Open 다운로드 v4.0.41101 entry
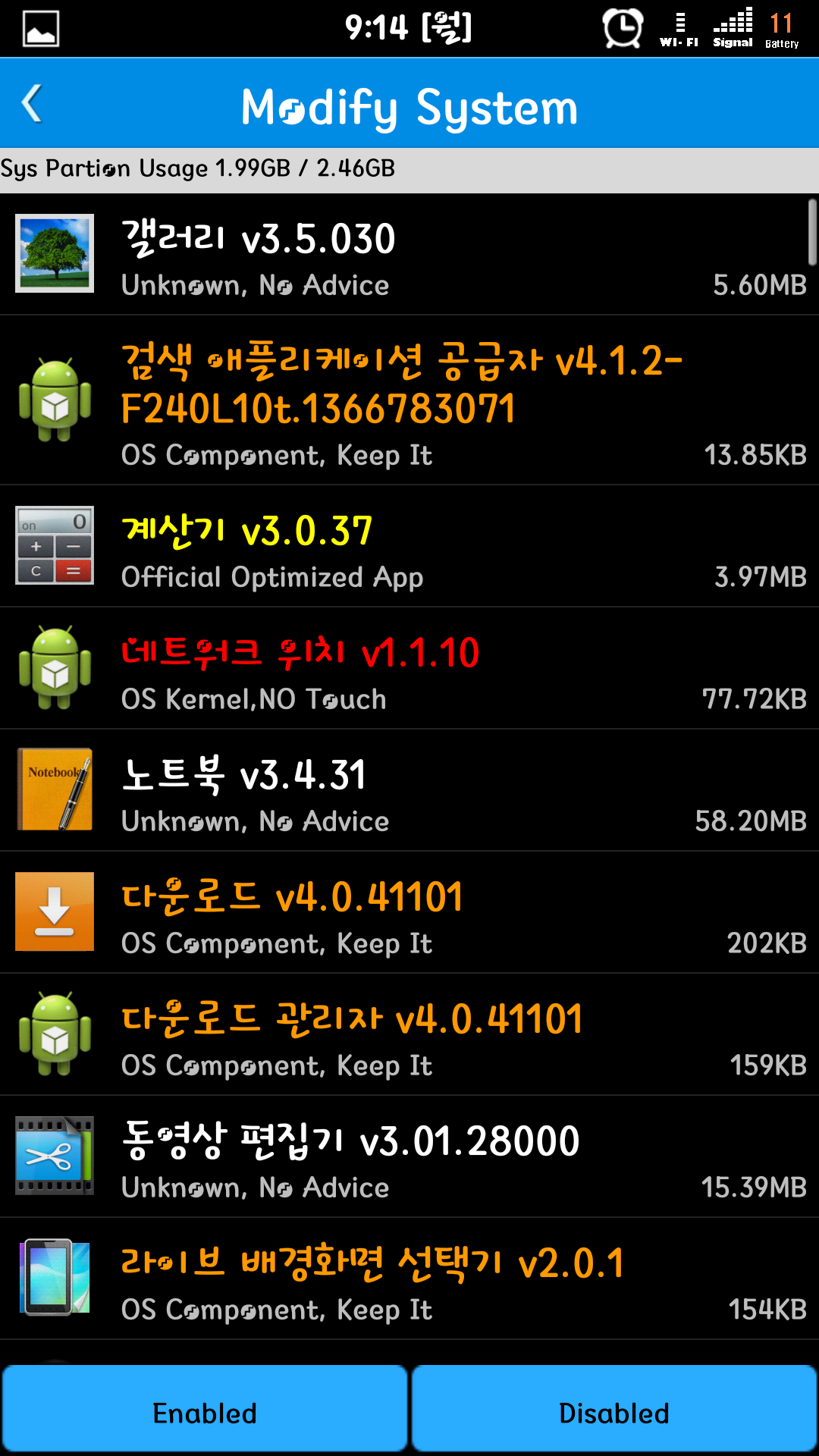This screenshot has width=819, height=1456. pos(409,912)
